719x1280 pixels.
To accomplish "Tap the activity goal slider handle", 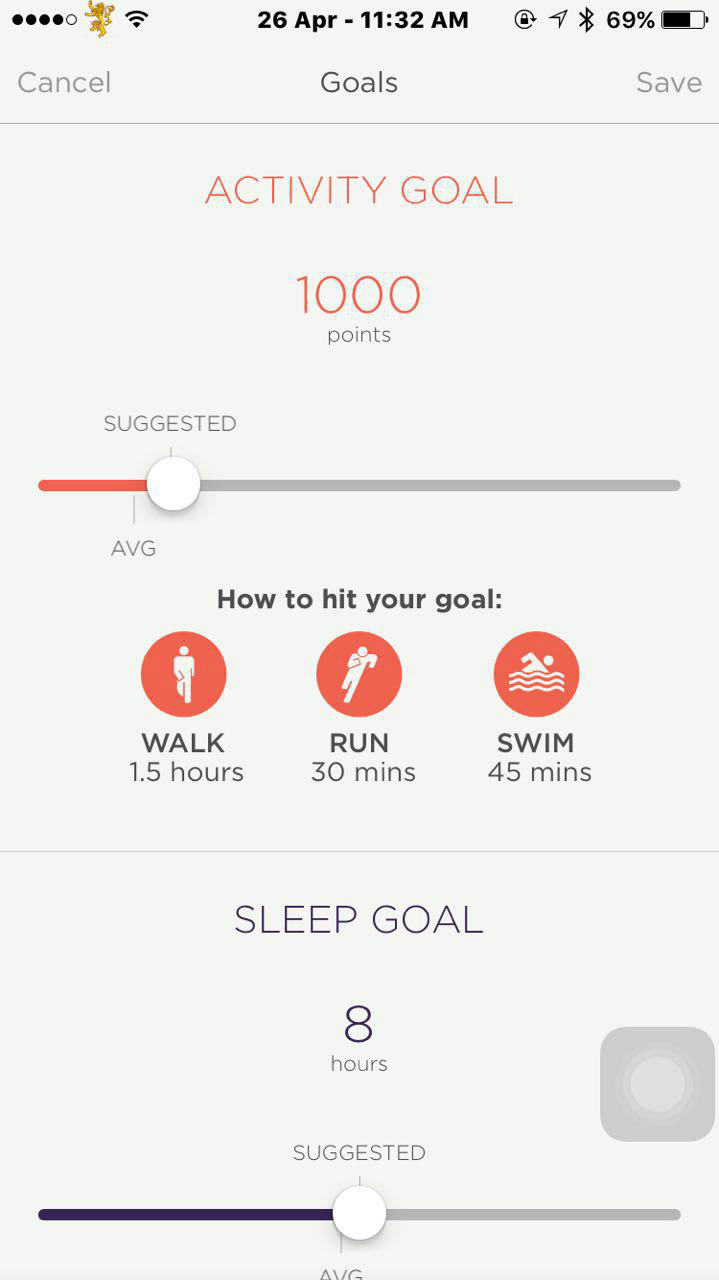I will tap(173, 485).
